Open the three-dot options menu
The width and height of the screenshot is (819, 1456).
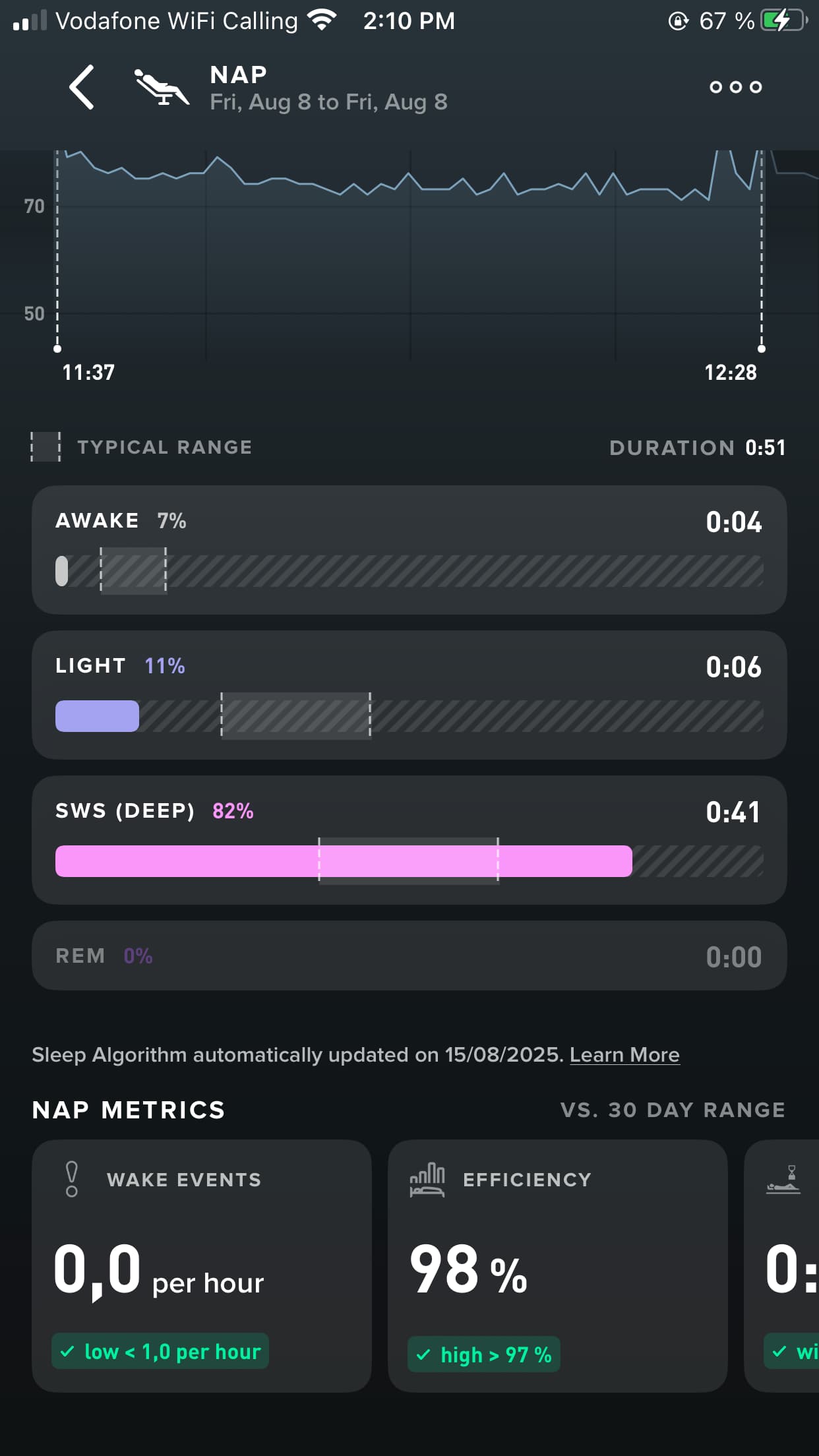tap(735, 87)
